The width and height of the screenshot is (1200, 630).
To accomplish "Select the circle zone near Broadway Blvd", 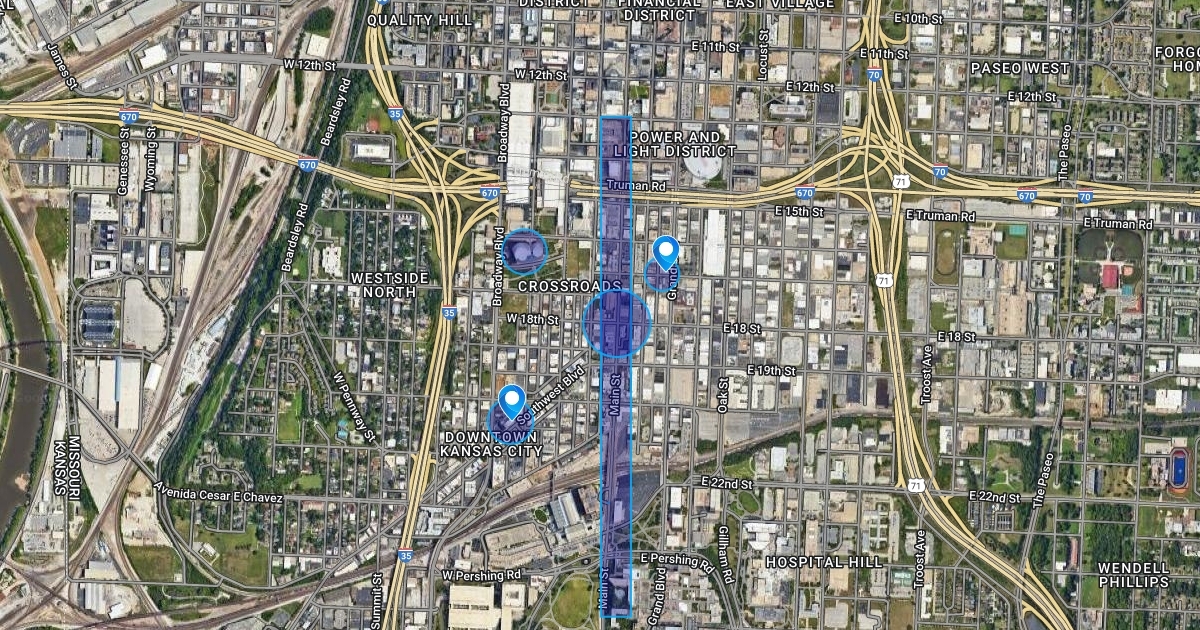I will pos(523,252).
